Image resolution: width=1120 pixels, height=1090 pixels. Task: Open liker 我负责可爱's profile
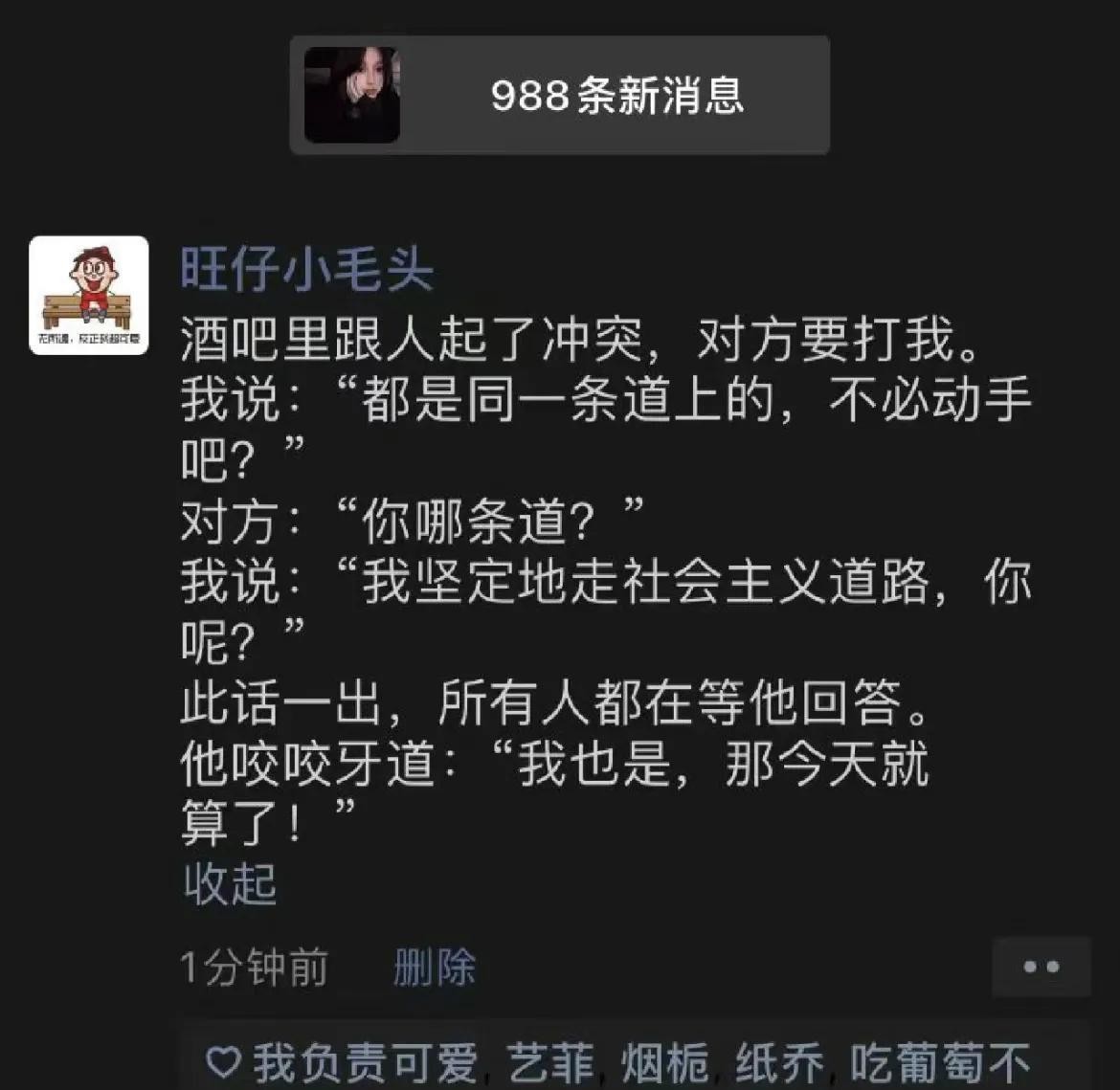(364, 1063)
